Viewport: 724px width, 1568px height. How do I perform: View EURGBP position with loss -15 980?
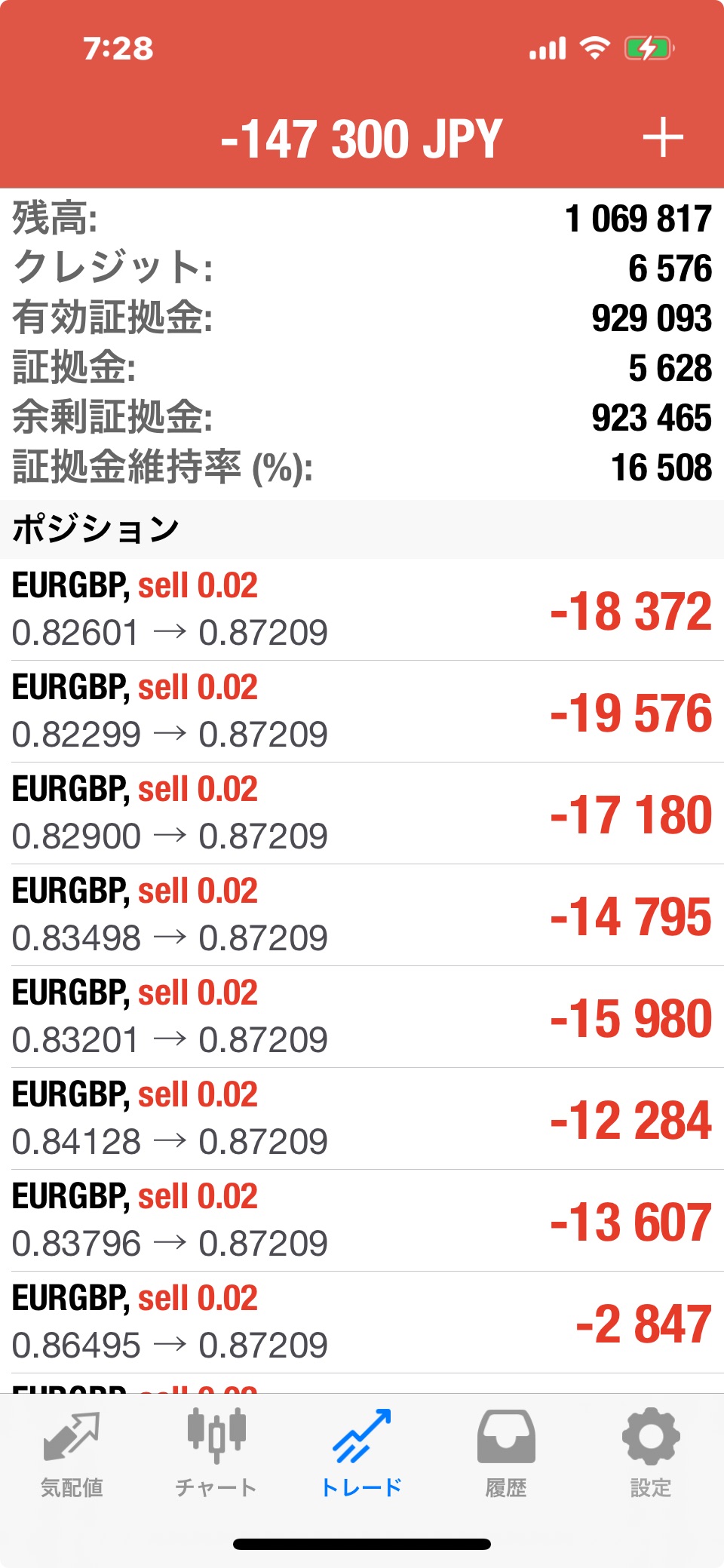(x=362, y=1017)
